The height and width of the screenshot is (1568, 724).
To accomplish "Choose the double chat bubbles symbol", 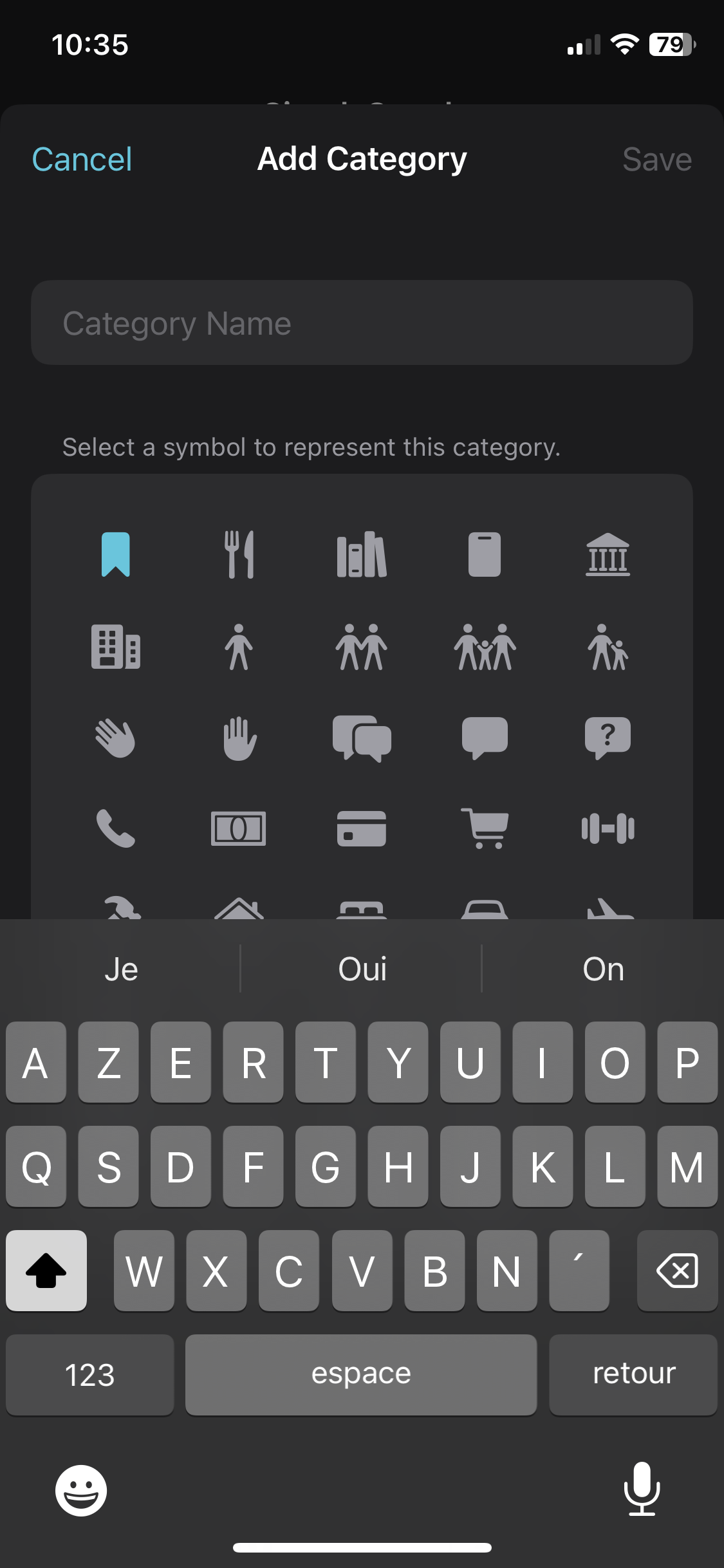I will point(362,738).
